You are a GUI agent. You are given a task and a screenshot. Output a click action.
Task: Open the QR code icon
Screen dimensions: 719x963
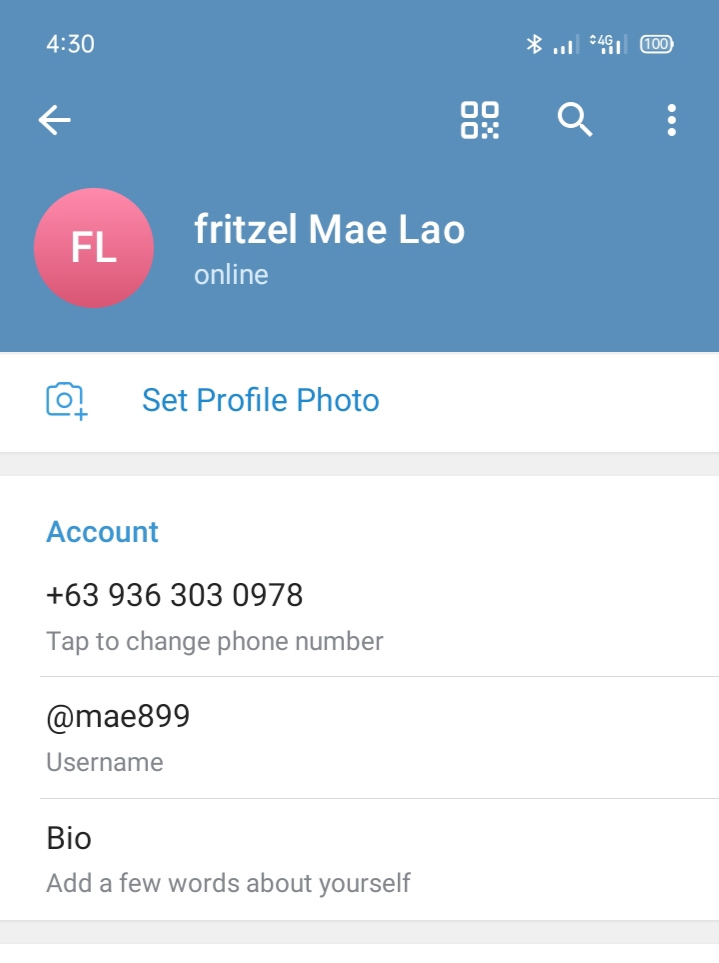tap(479, 120)
